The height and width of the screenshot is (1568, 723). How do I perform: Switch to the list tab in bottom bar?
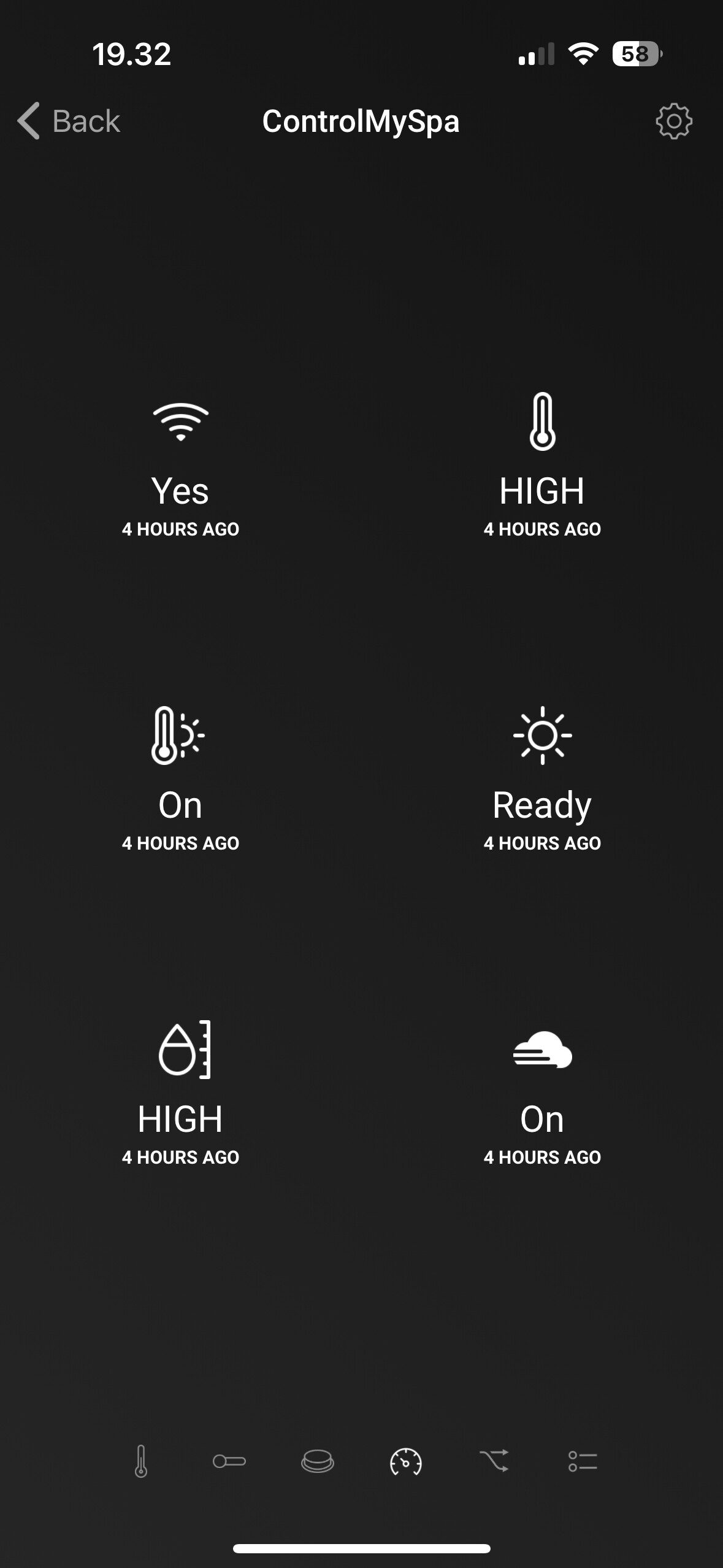pyautogui.click(x=583, y=1461)
